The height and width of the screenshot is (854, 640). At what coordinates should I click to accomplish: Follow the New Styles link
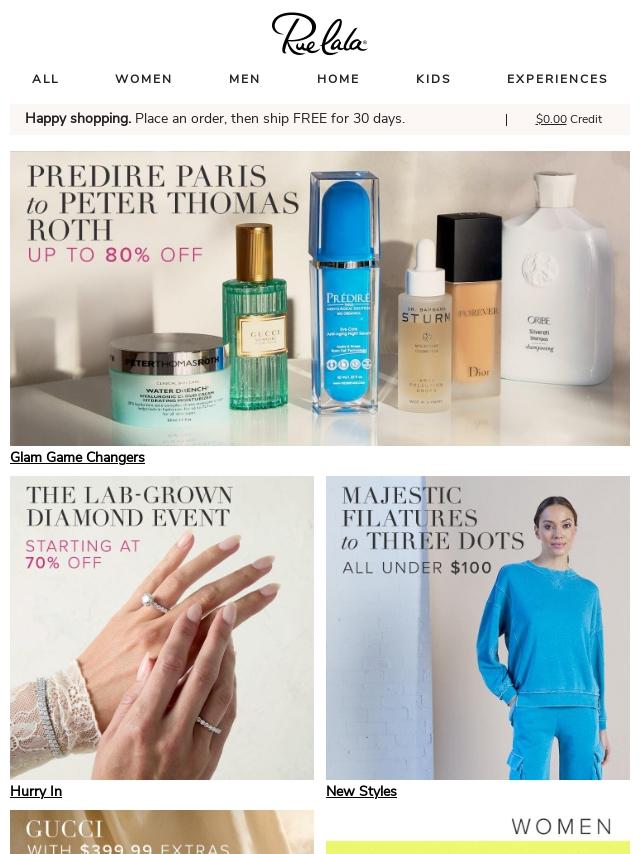tap(361, 791)
